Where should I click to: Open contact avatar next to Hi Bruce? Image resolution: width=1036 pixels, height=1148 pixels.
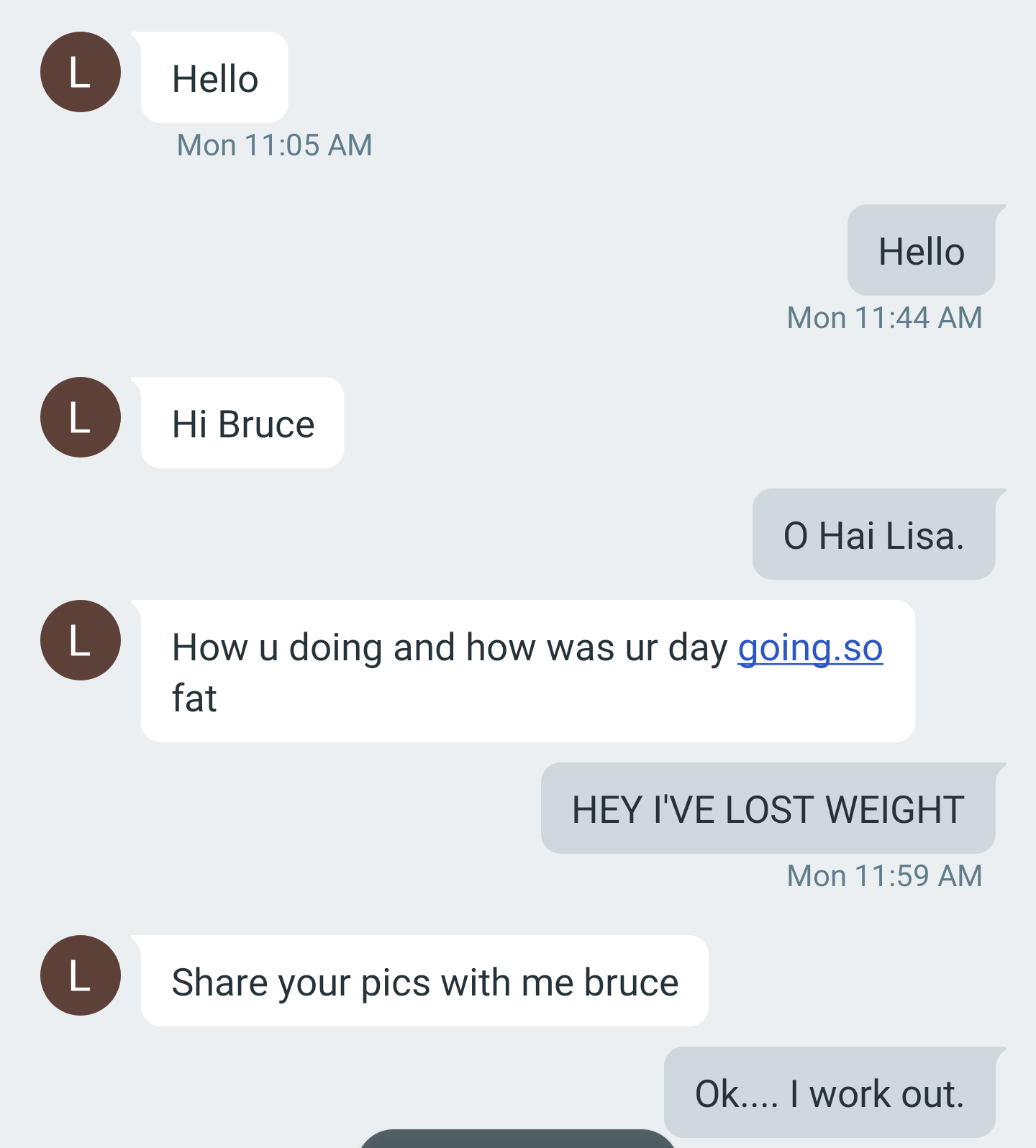point(81,417)
